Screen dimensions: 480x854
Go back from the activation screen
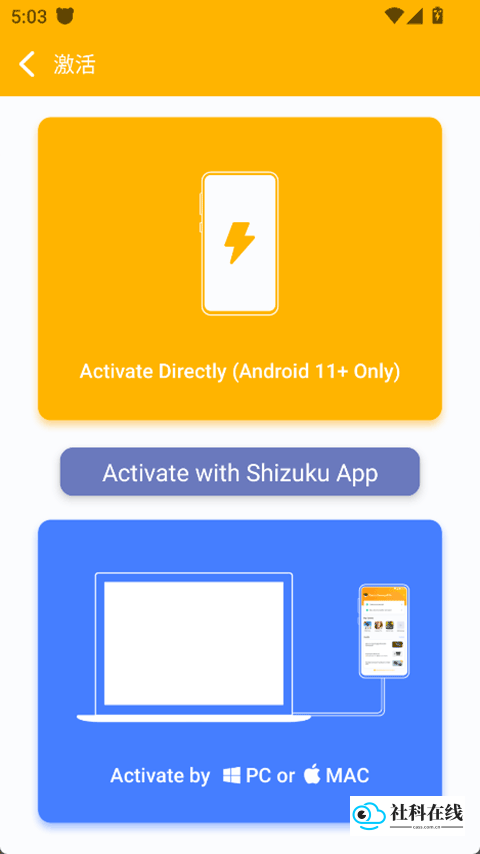pos(27,64)
